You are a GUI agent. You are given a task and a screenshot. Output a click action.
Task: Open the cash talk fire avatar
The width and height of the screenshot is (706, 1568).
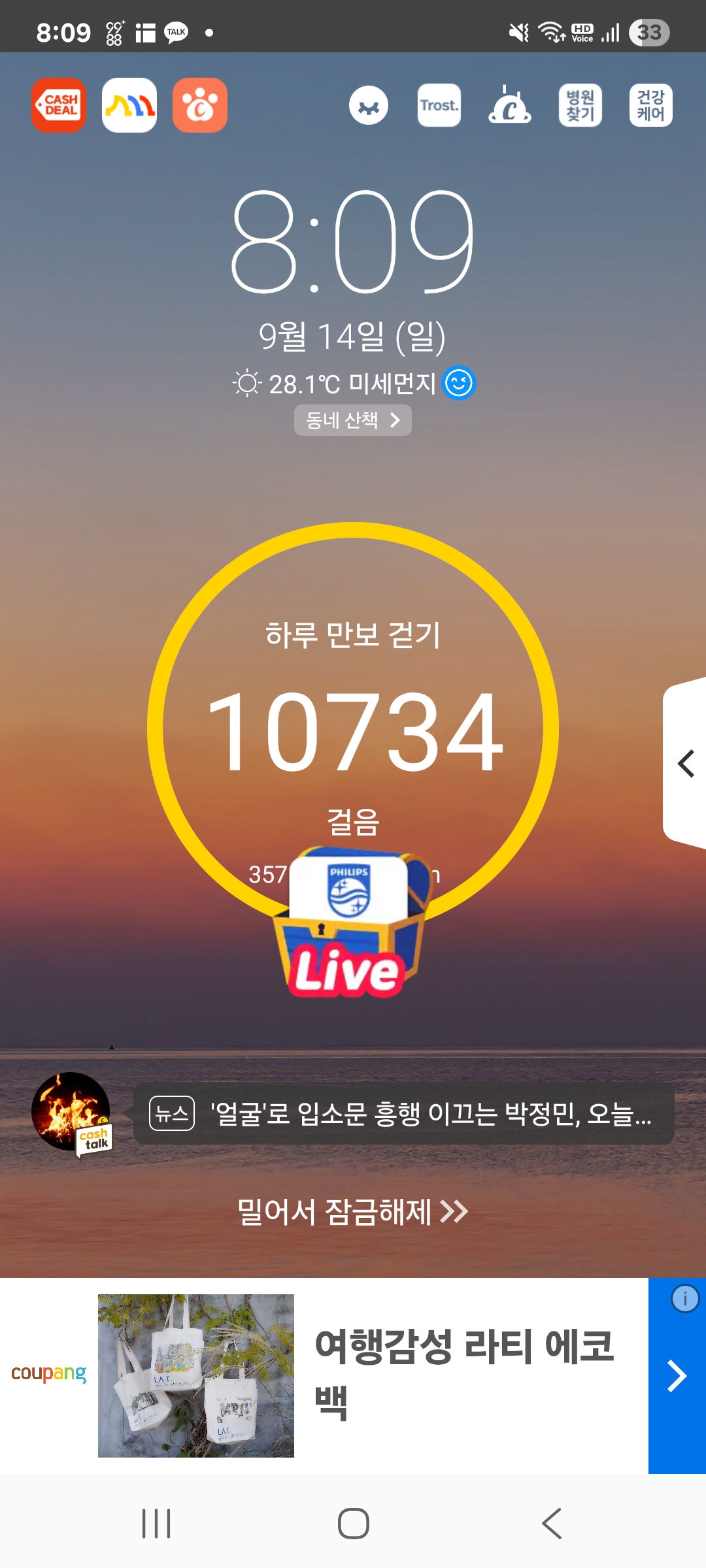tap(72, 1113)
